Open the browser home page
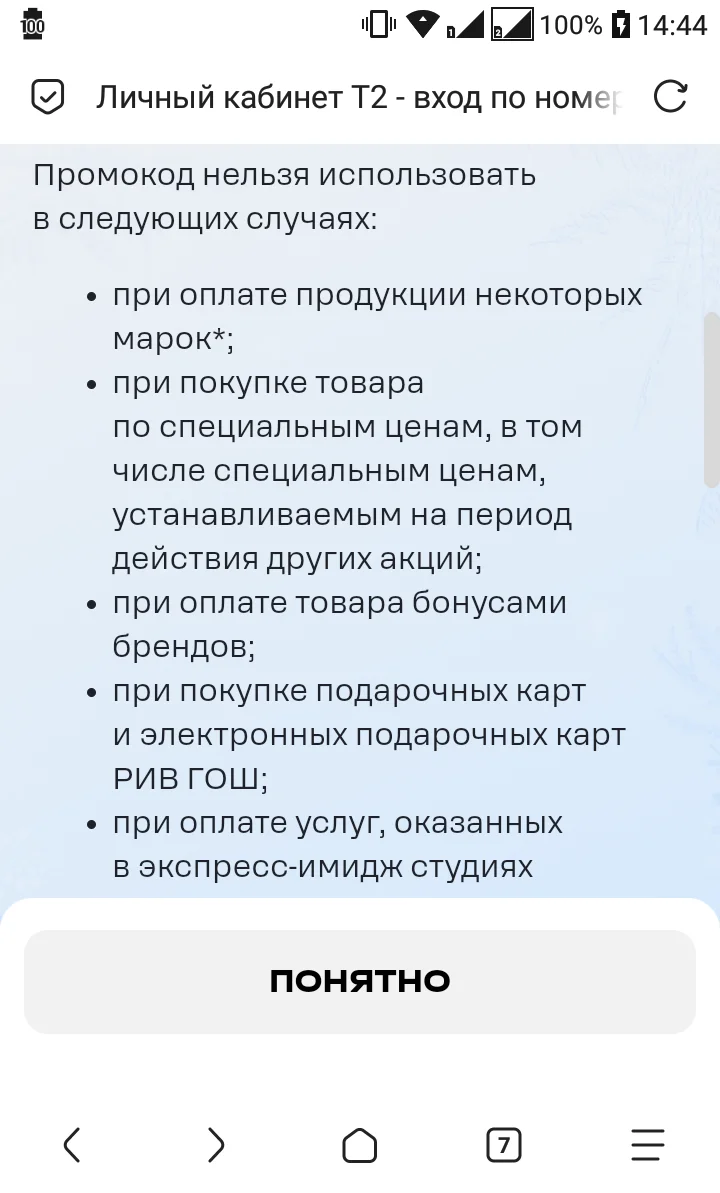This screenshot has width=720, height=1193. (x=360, y=1144)
